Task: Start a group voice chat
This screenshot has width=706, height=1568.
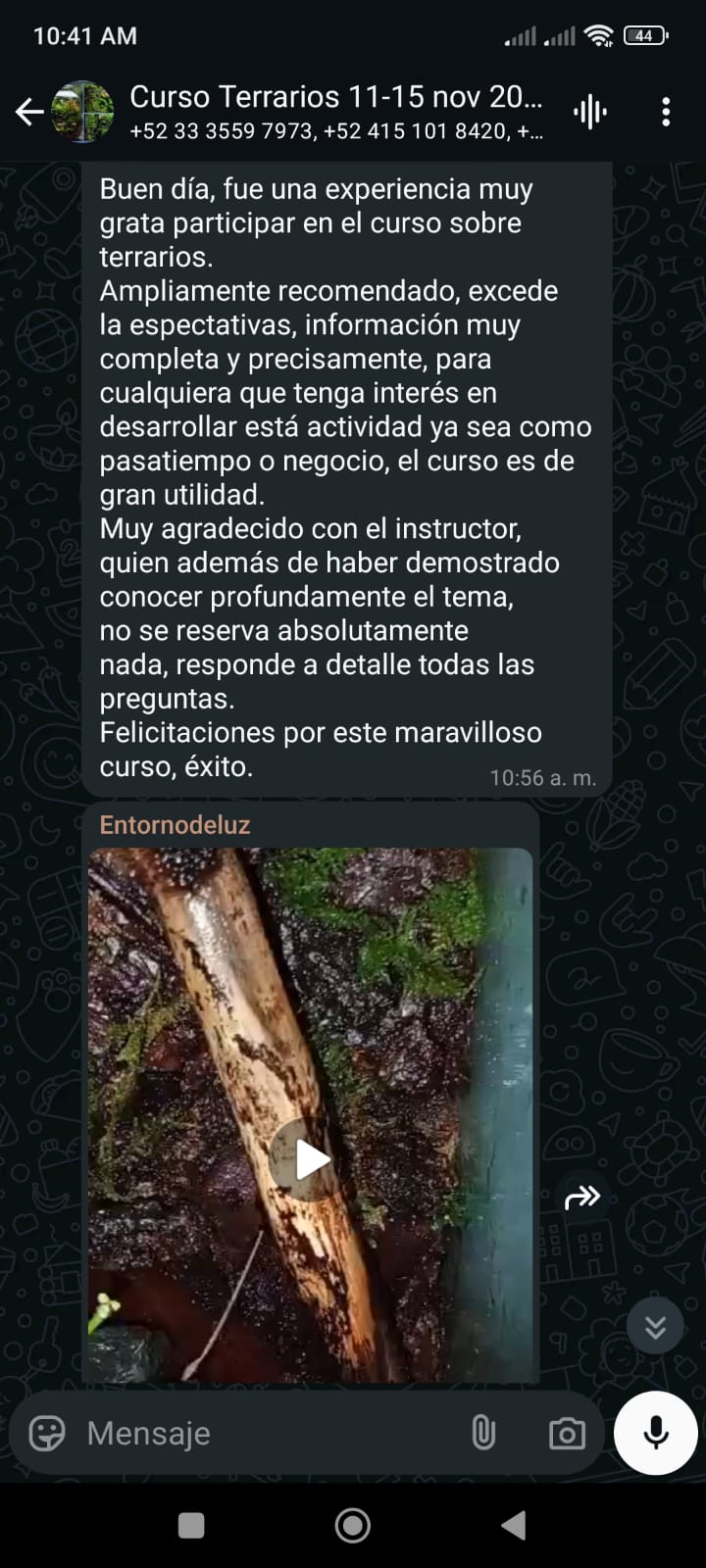Action: pyautogui.click(x=589, y=113)
